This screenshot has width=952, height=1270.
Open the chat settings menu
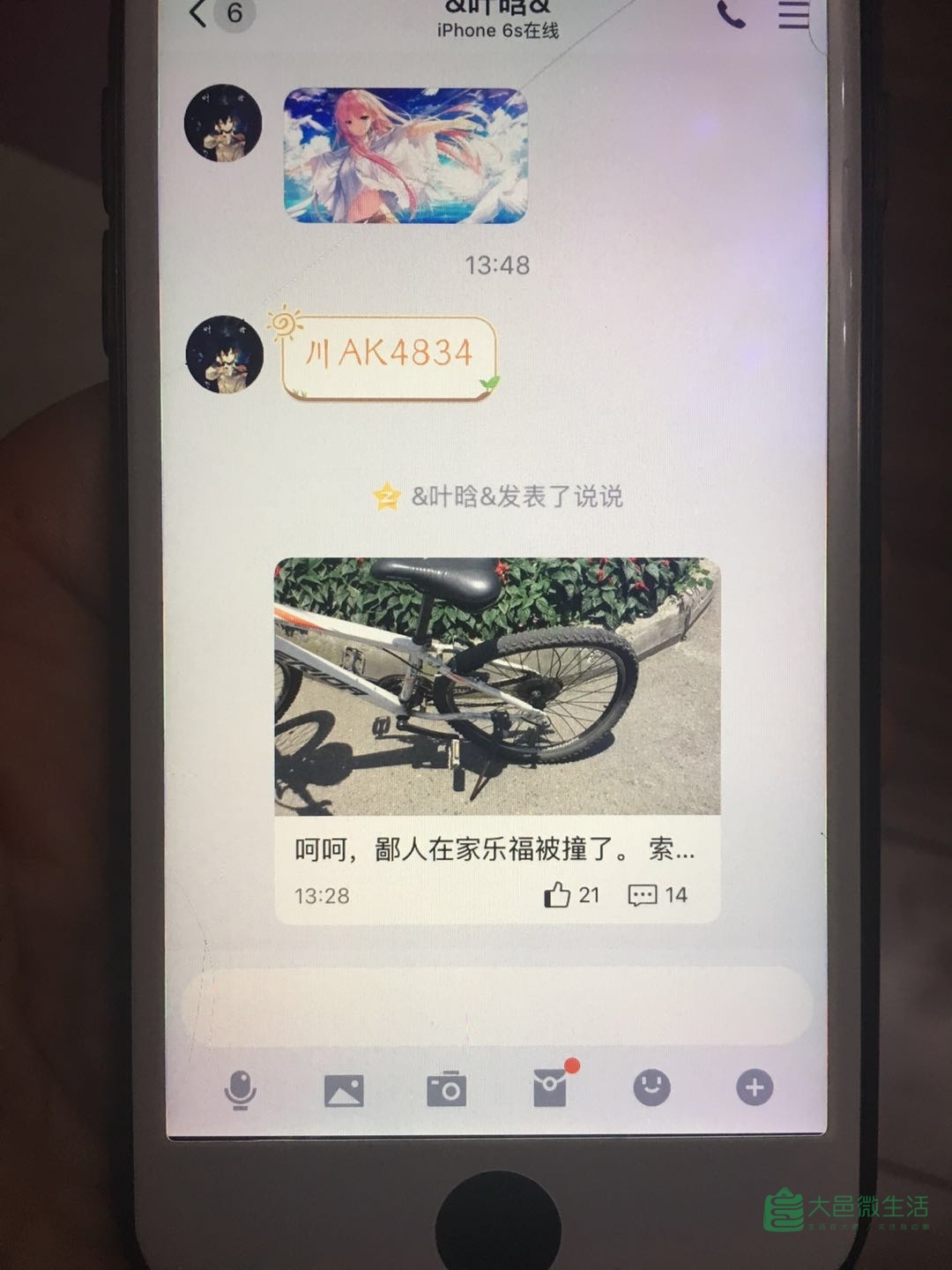(793, 15)
